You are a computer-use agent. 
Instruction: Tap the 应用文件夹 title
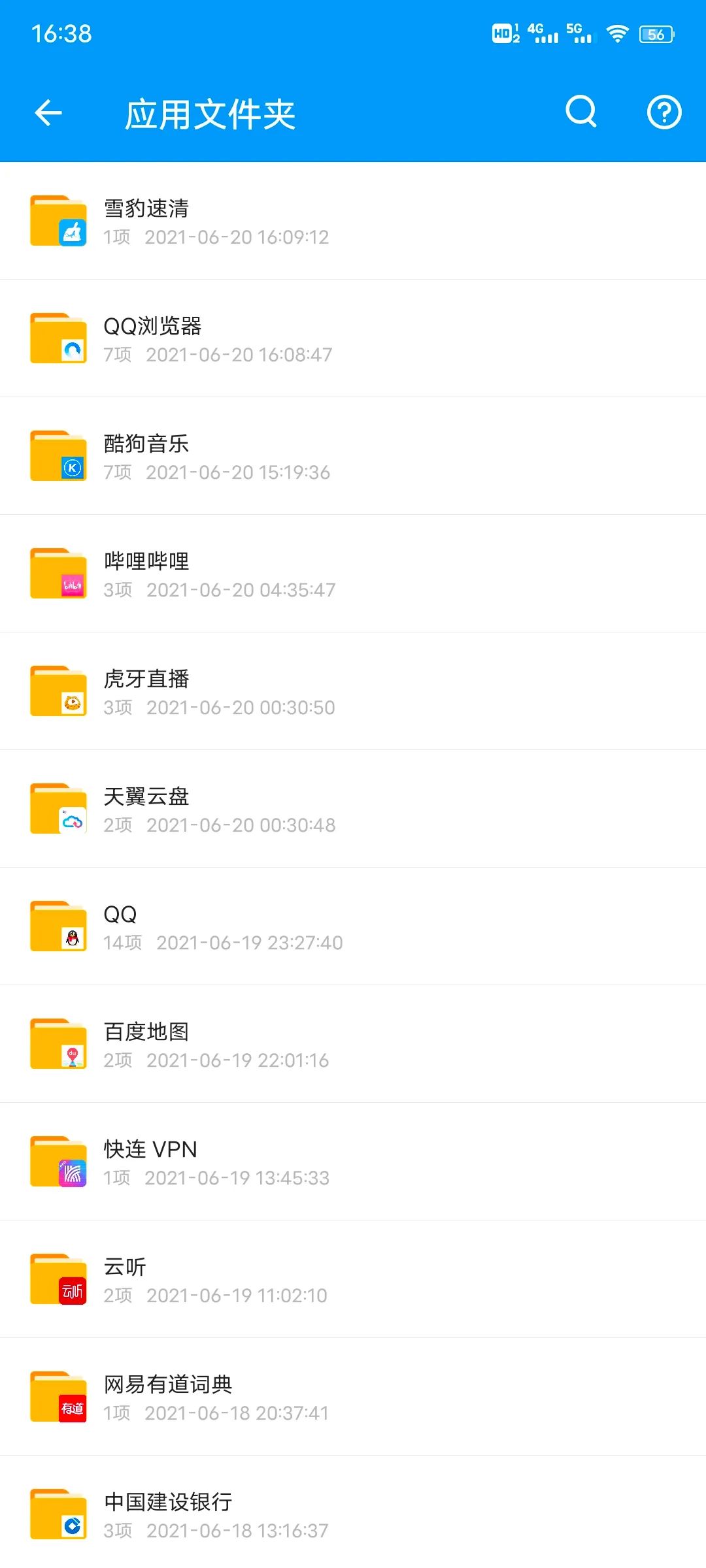211,112
